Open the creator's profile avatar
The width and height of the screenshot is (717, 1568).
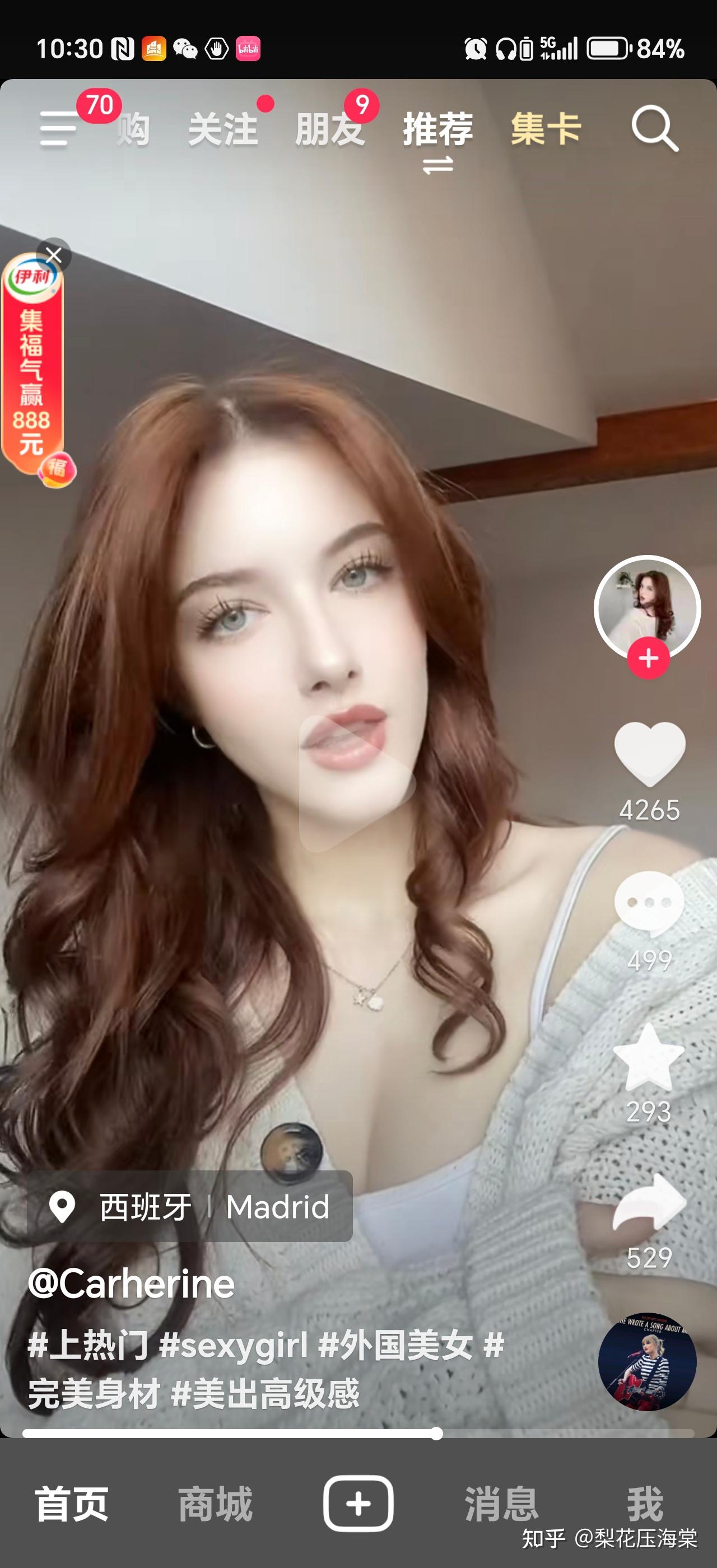pos(647,606)
